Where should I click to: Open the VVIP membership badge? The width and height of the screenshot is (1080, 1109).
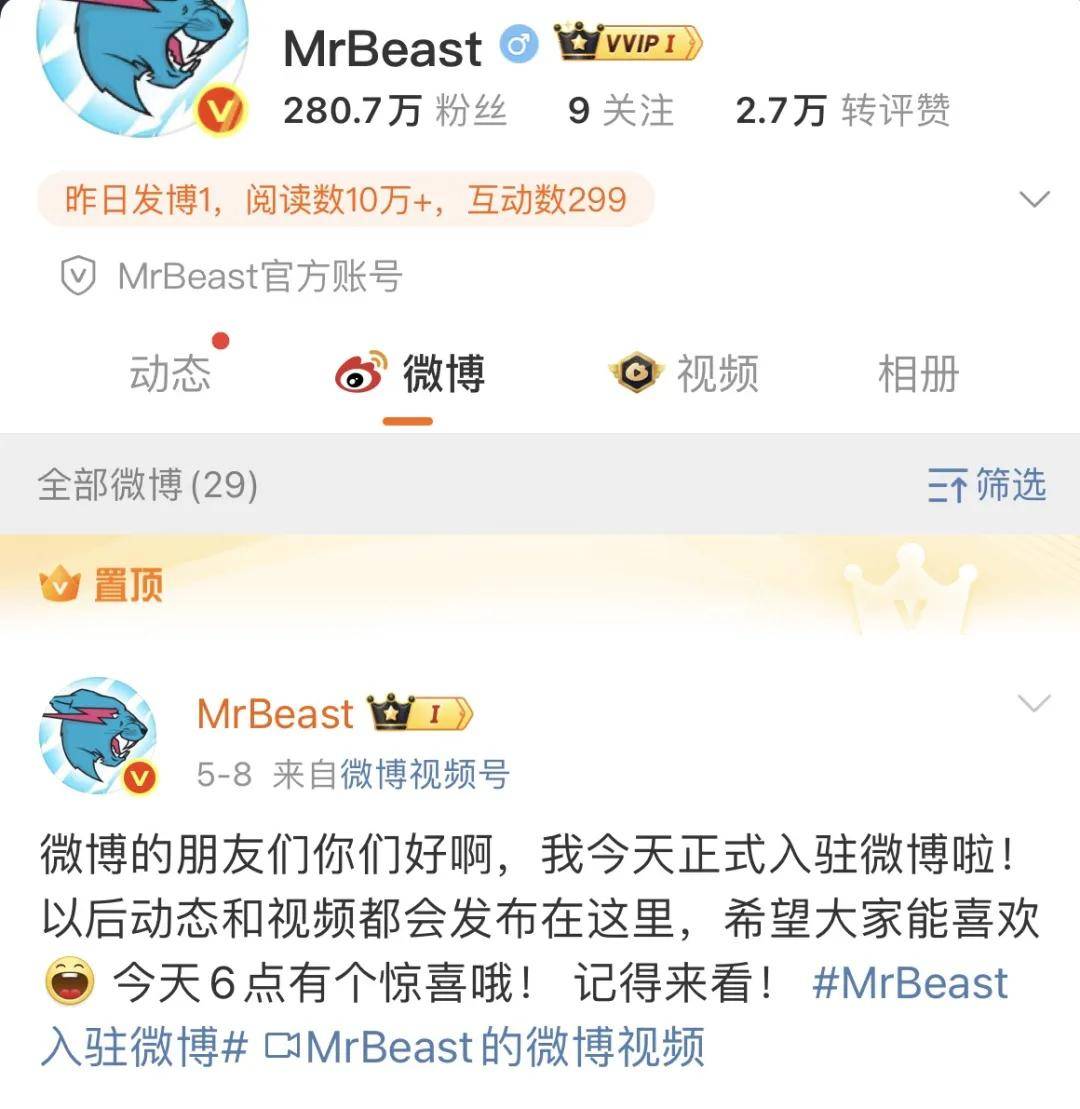(x=630, y=44)
